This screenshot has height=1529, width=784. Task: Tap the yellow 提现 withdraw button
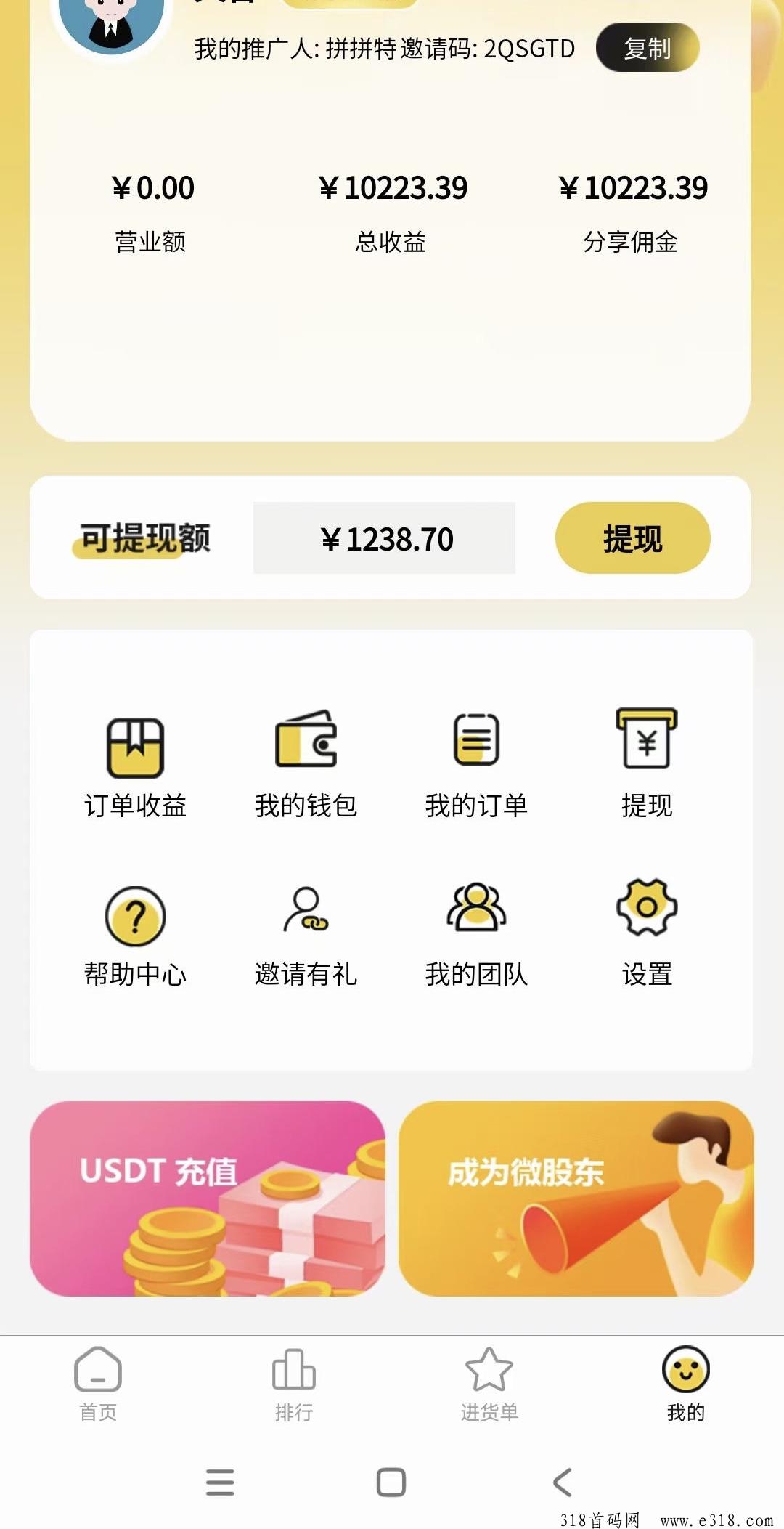tap(632, 538)
